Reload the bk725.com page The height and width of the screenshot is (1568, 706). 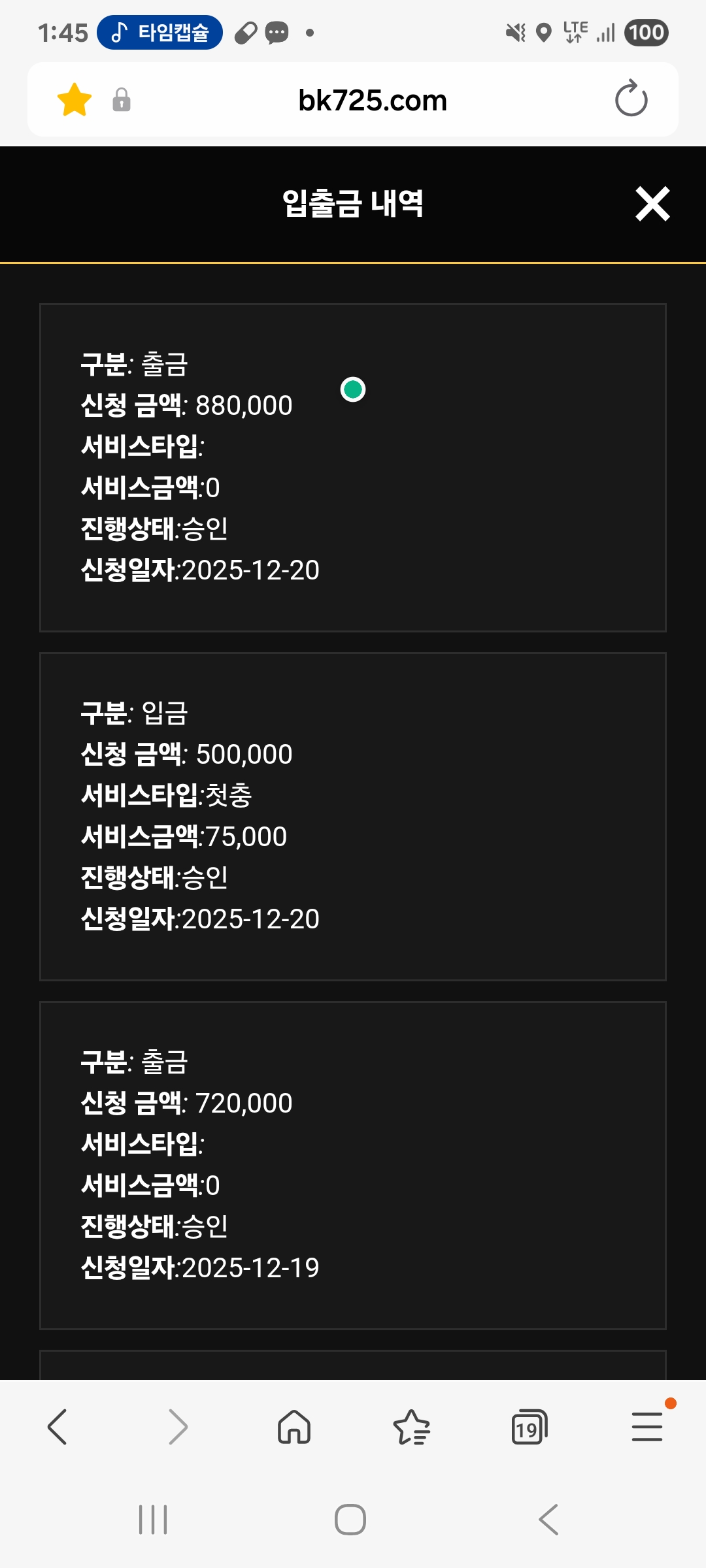click(x=631, y=99)
